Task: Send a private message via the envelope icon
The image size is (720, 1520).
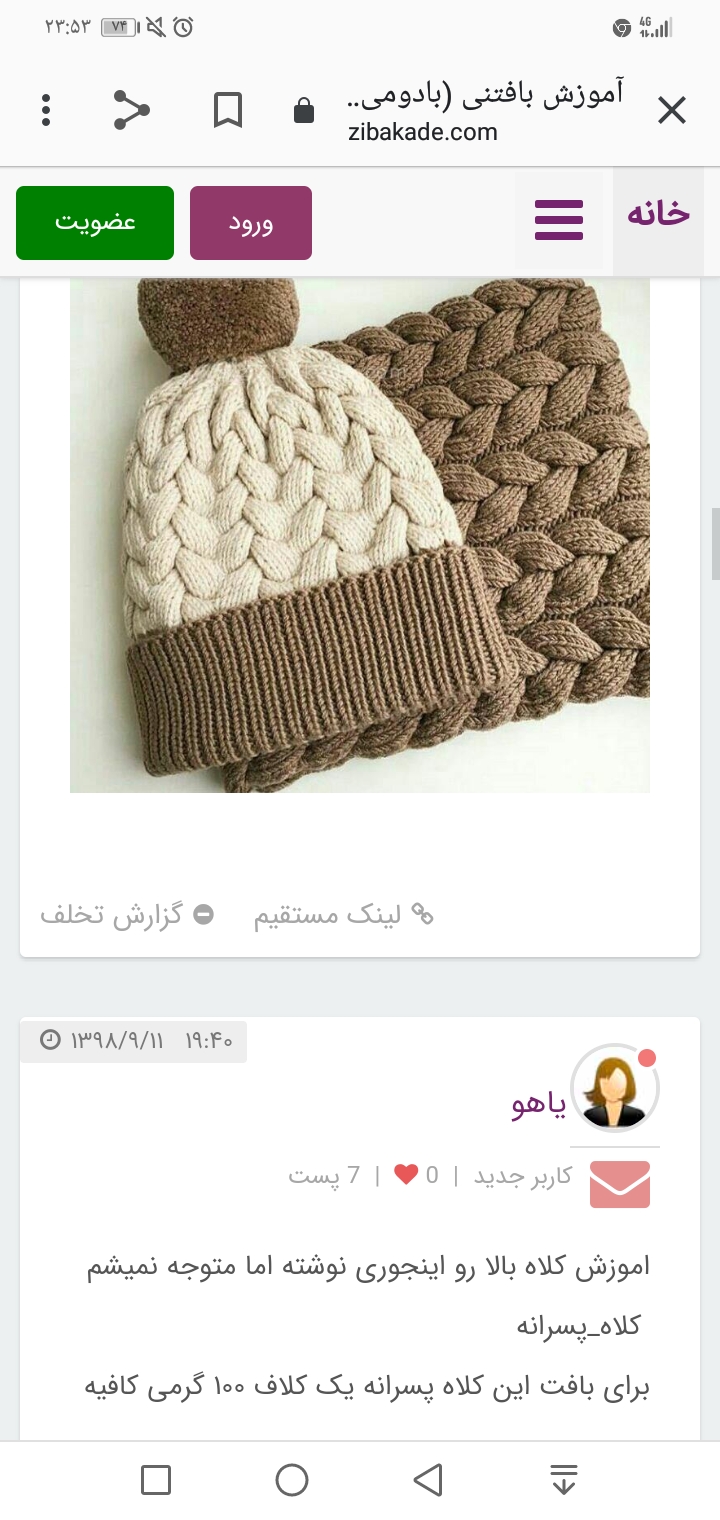Action: (620, 1184)
